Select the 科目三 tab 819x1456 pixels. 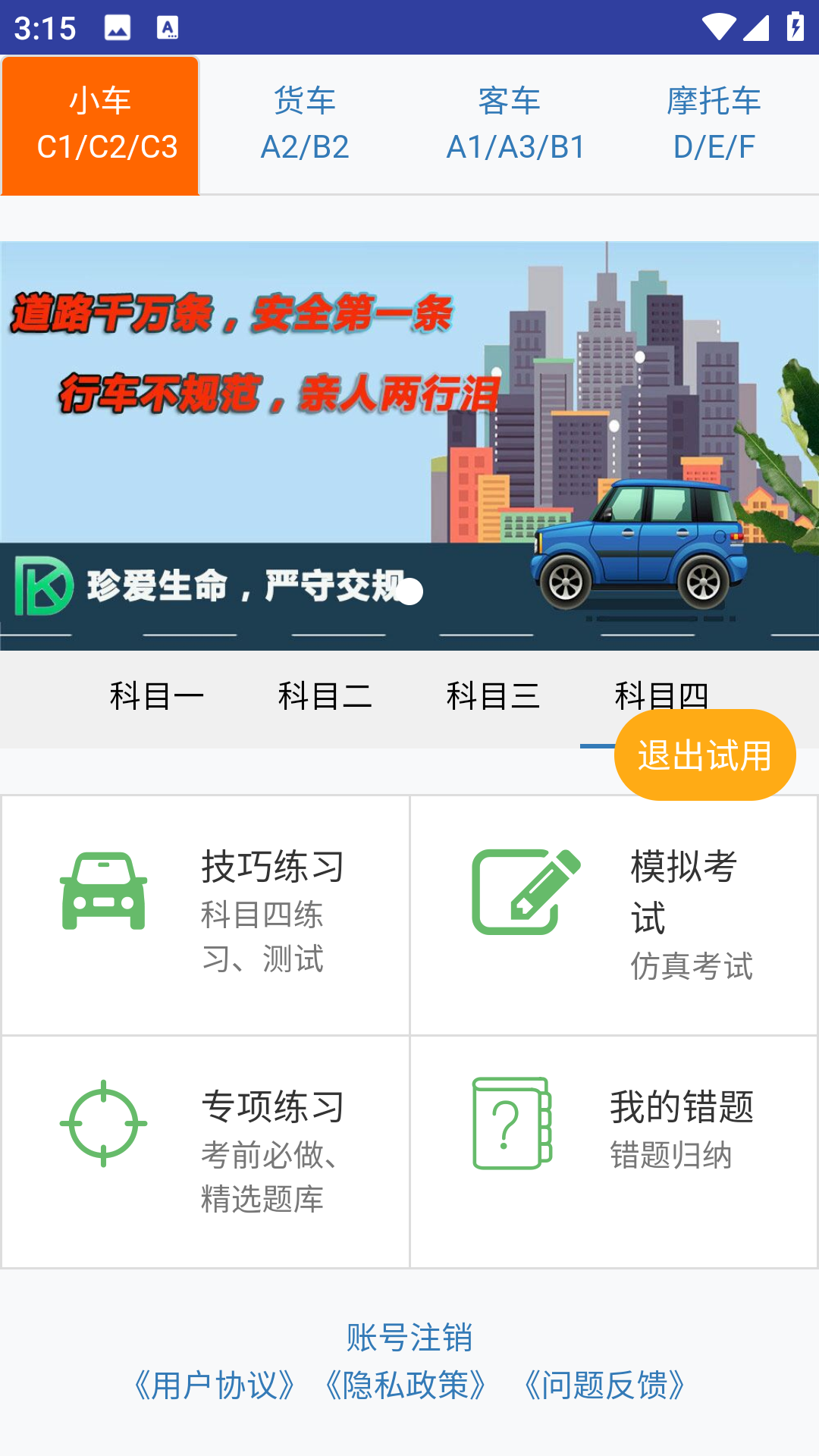tap(494, 696)
